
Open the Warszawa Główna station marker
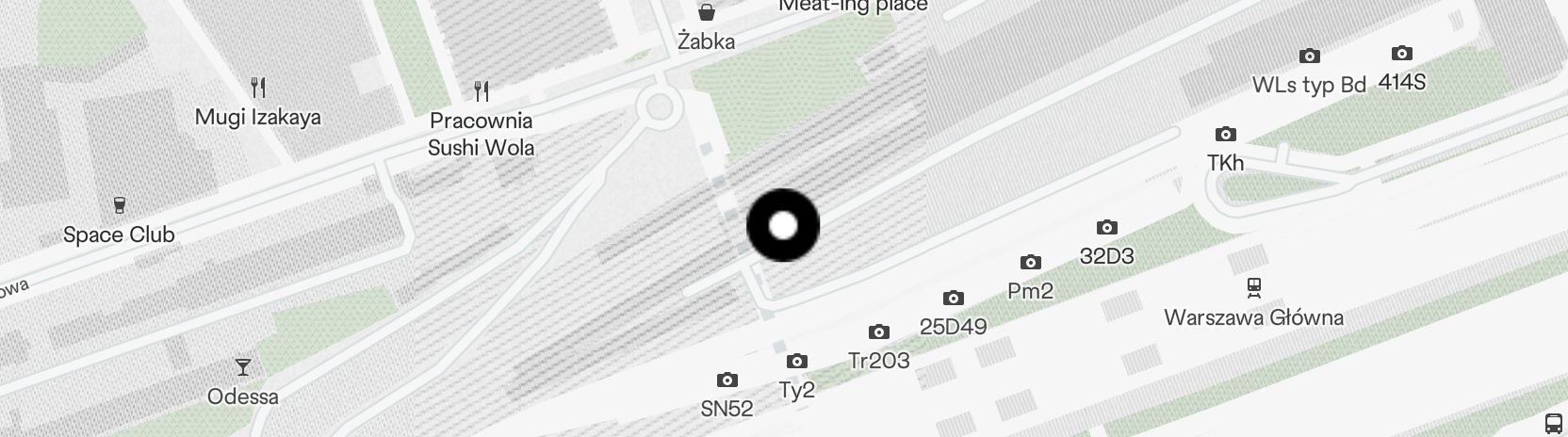click(1253, 287)
